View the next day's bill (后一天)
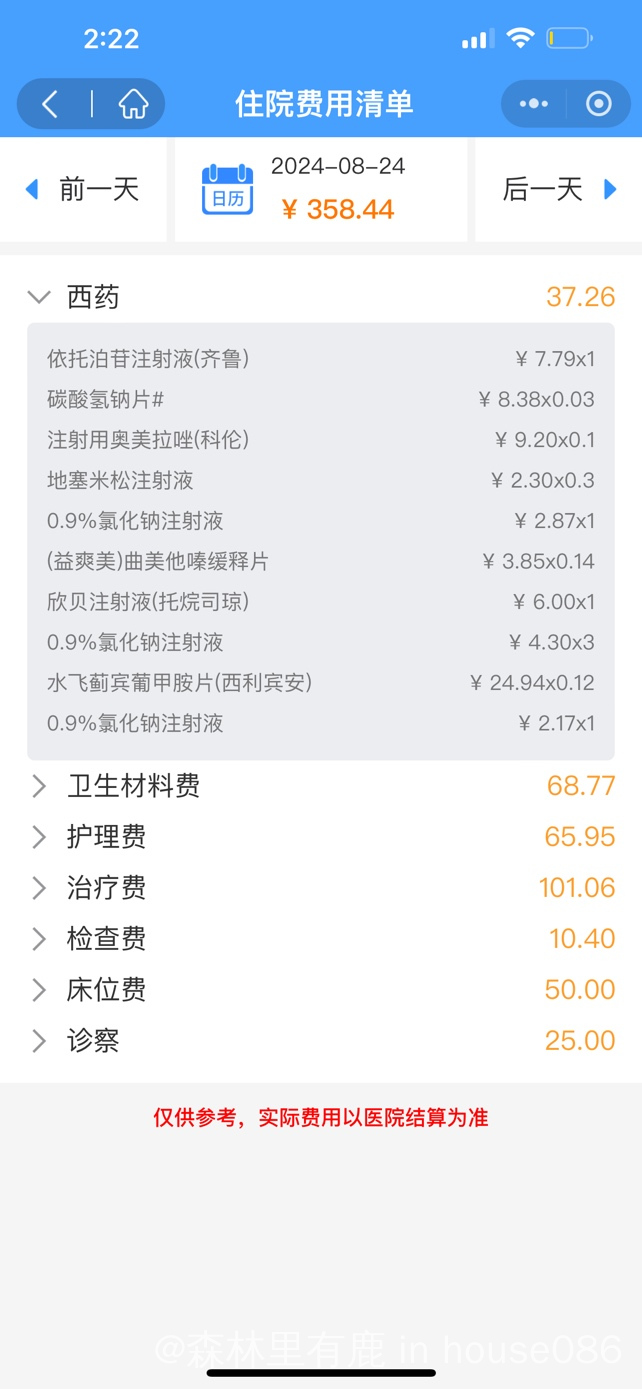642x1389 pixels. click(x=559, y=189)
